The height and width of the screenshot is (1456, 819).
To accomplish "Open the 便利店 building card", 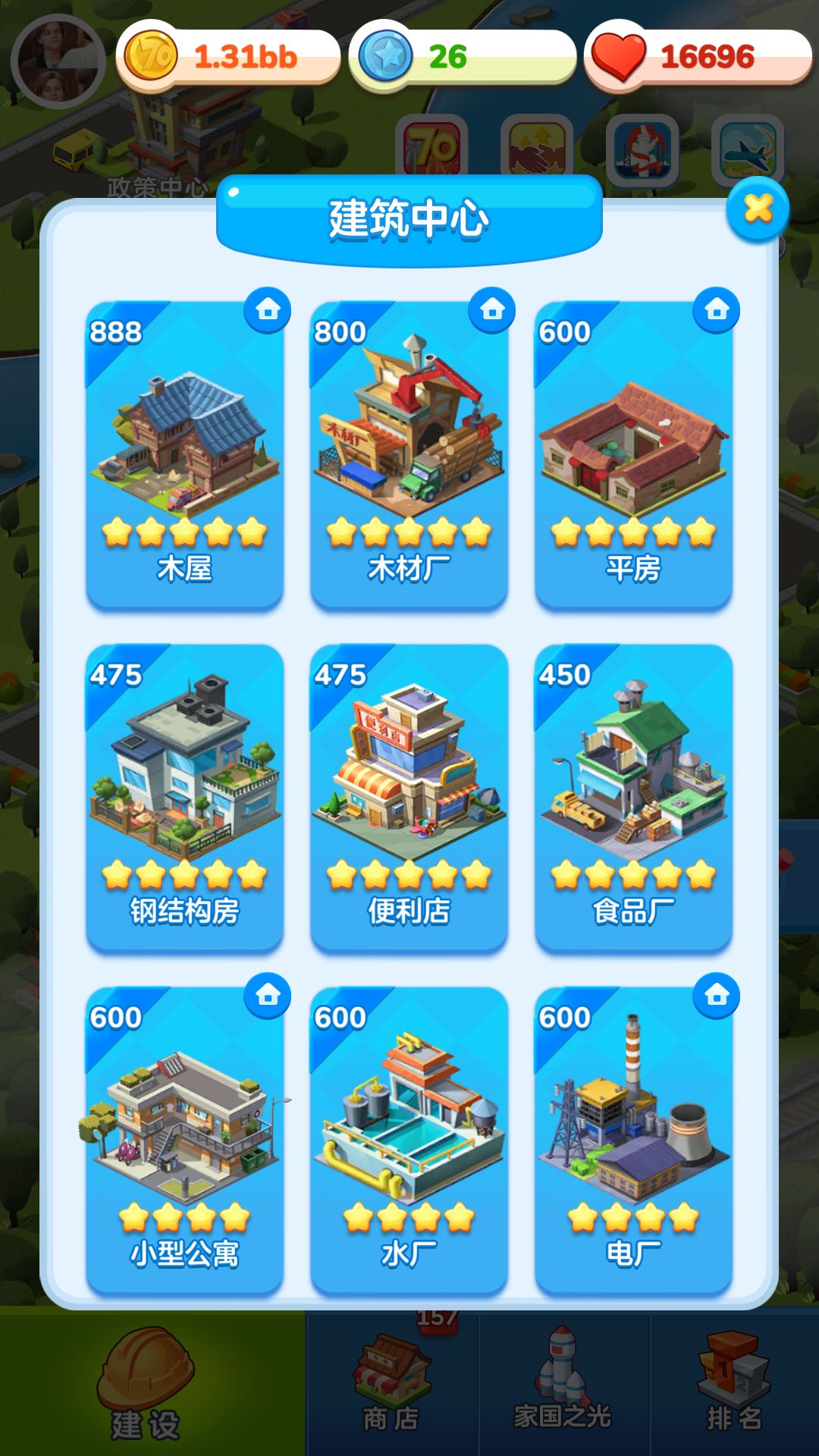I will pos(409,796).
